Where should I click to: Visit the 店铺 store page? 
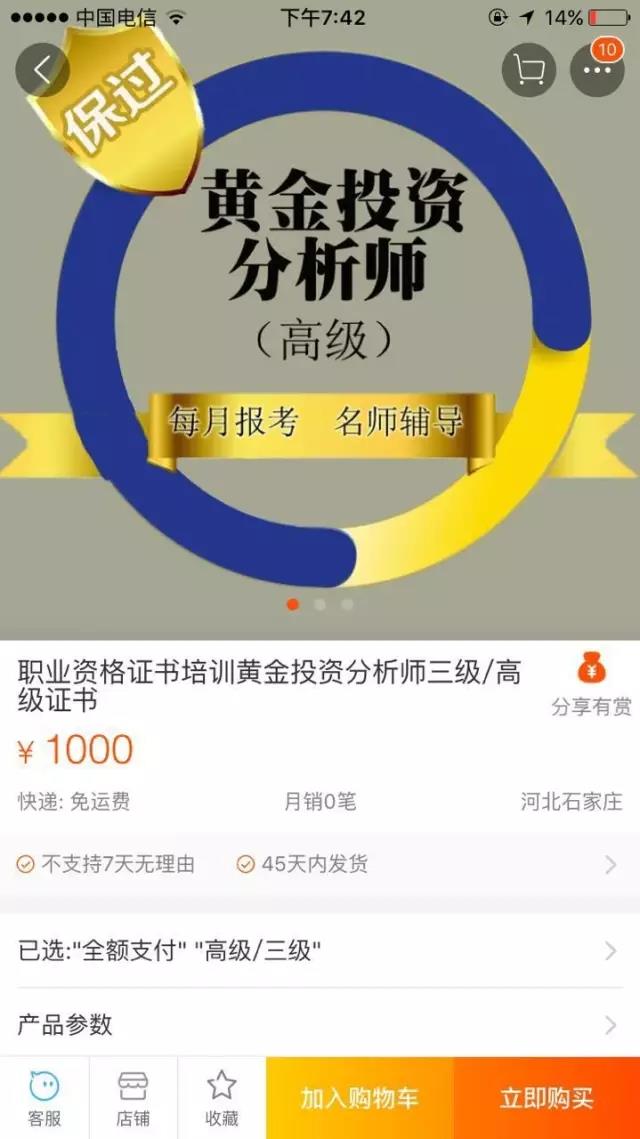point(133,1098)
